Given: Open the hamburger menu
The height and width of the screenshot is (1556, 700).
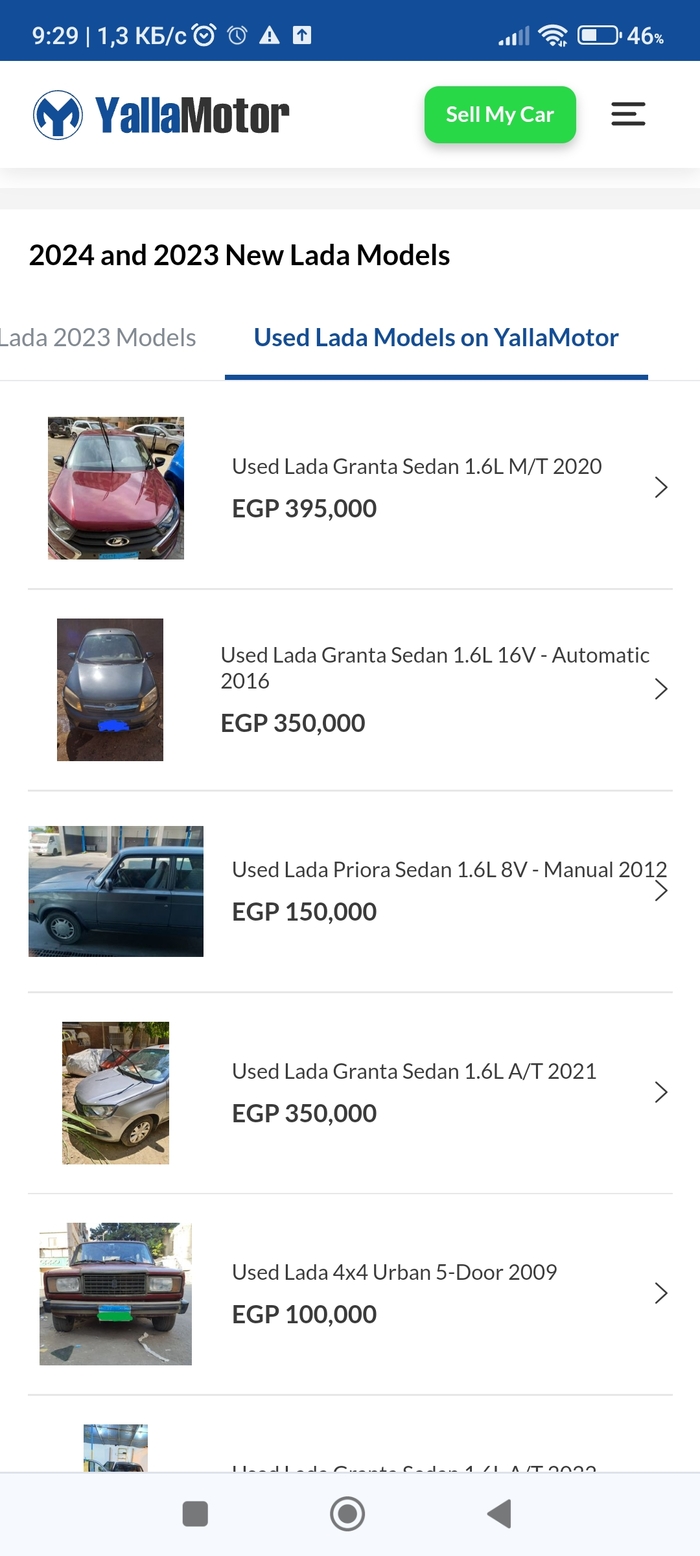Looking at the screenshot, I should (x=628, y=114).
